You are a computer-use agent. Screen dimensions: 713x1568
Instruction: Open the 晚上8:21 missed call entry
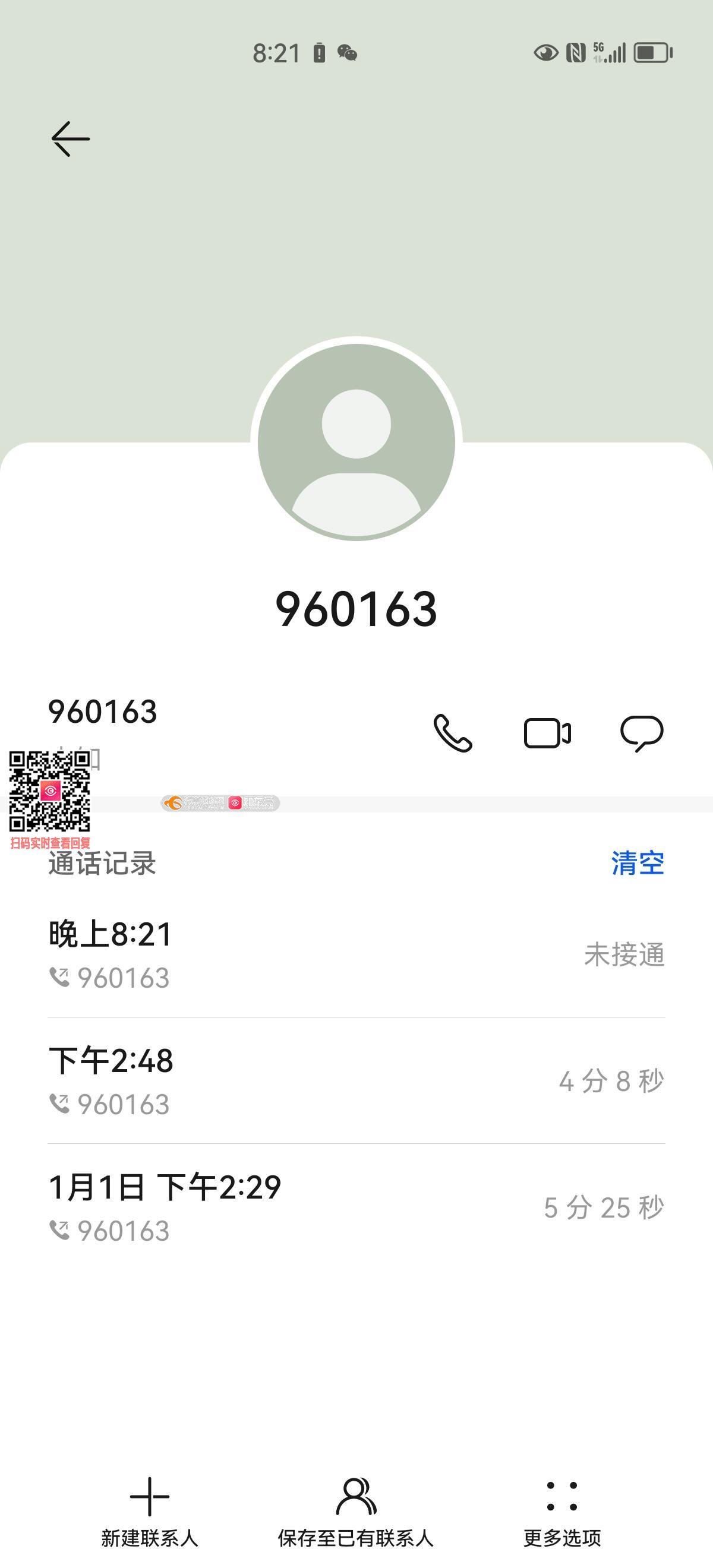356,954
